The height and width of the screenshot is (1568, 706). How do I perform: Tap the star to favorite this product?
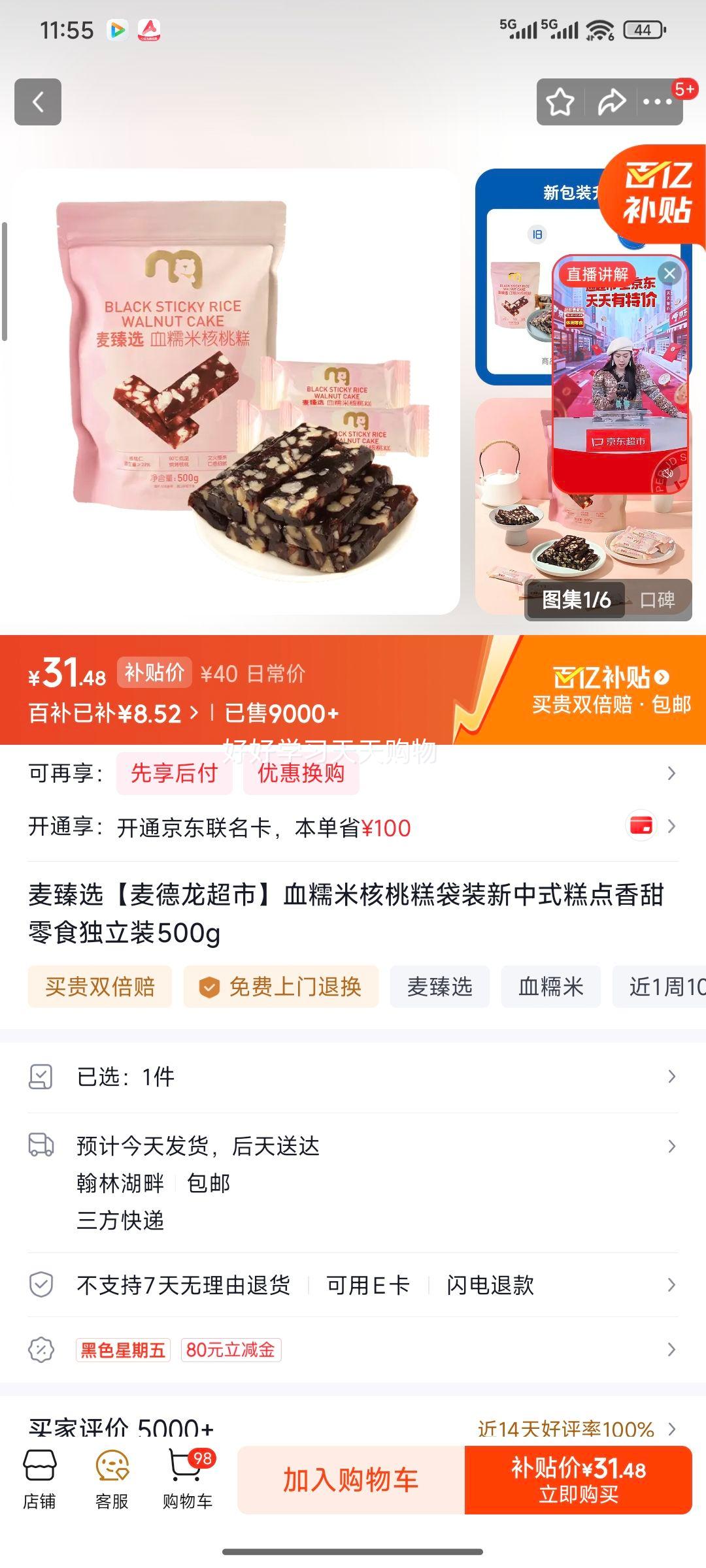tap(559, 102)
